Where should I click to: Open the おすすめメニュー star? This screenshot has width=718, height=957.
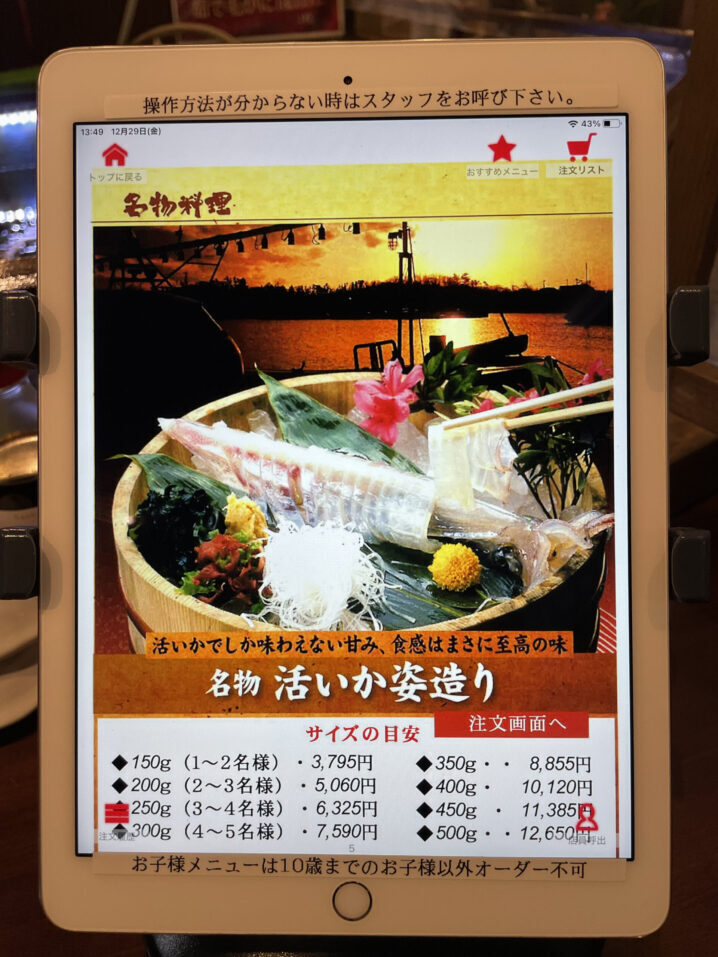pos(502,149)
